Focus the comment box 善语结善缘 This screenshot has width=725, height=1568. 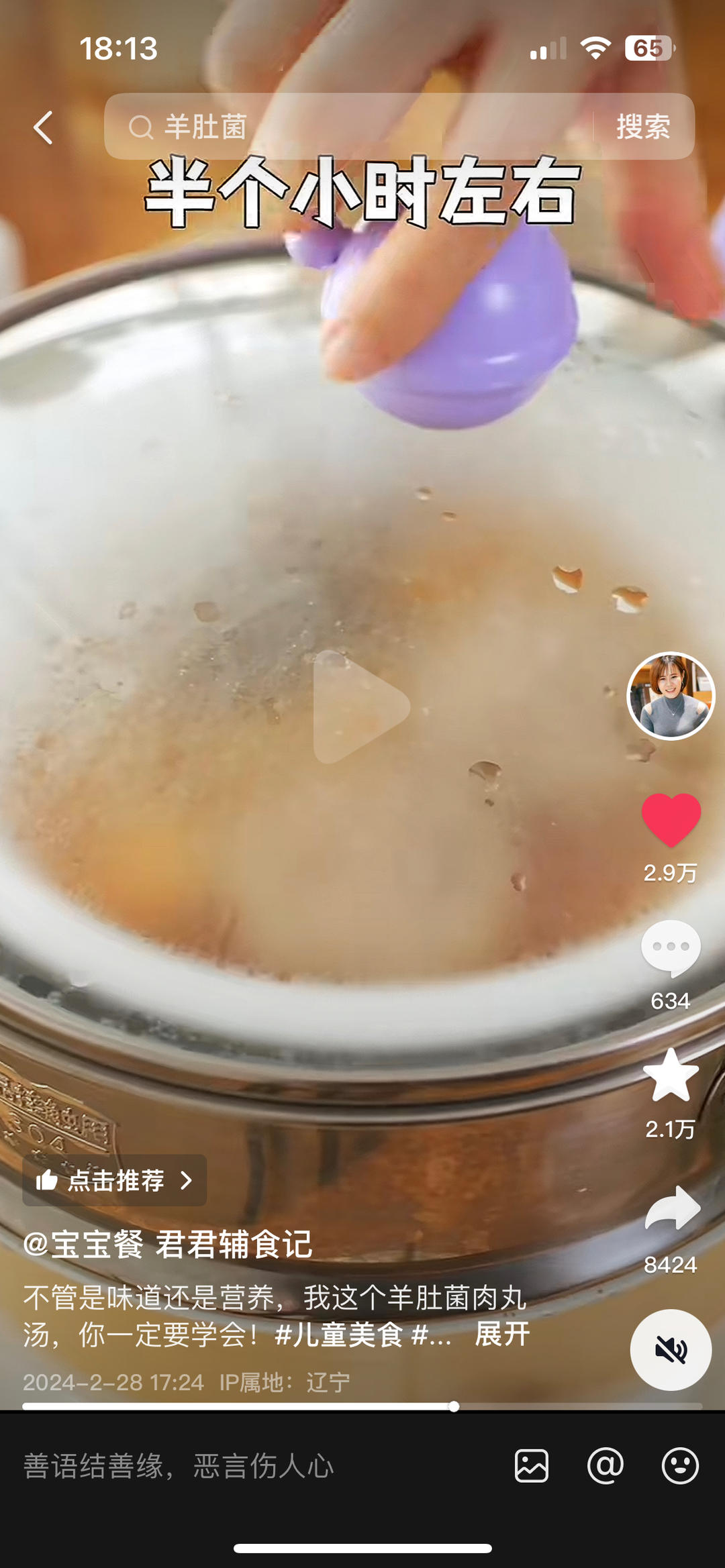pyautogui.click(x=255, y=1466)
